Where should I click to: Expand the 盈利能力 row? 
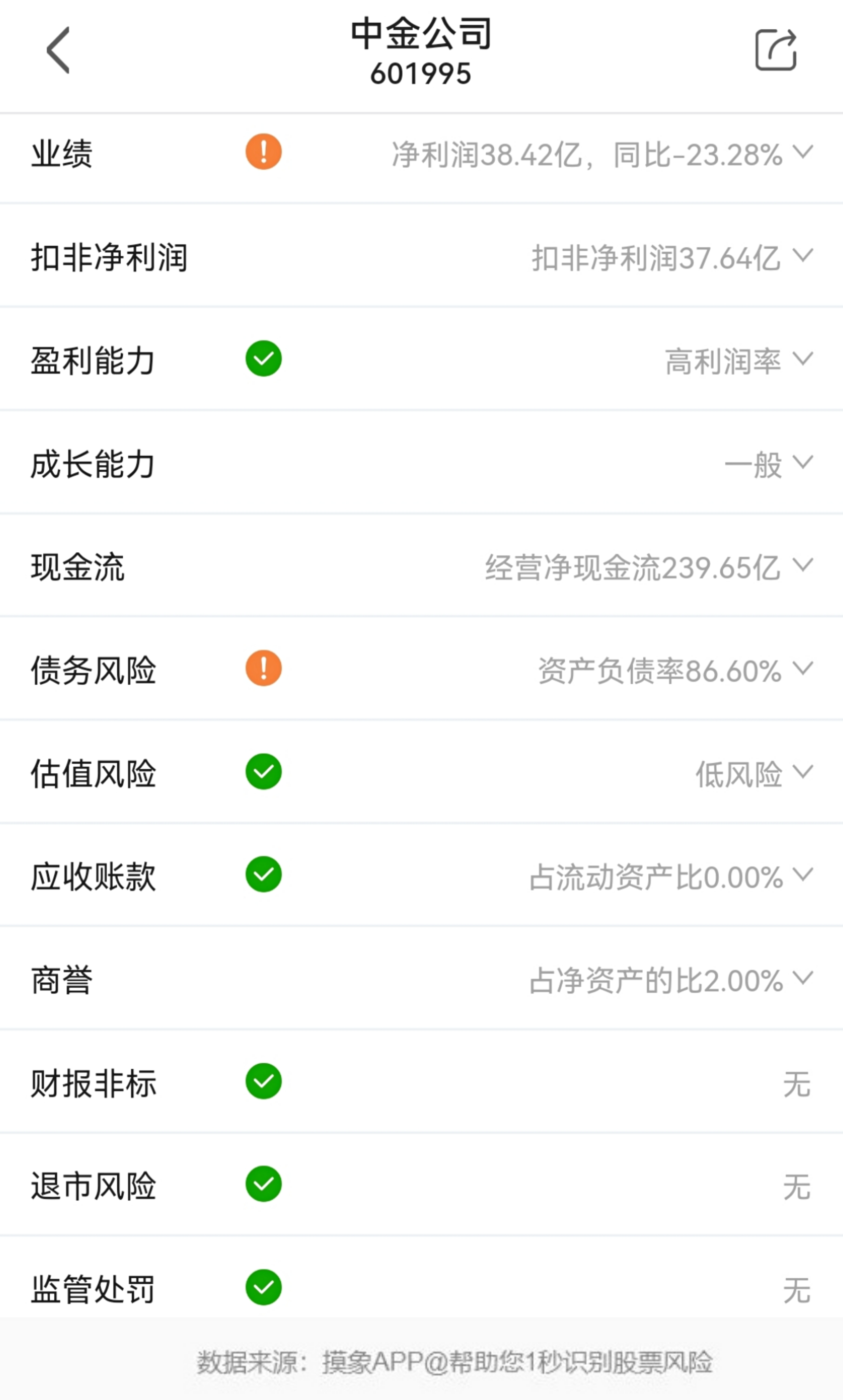pos(422,360)
